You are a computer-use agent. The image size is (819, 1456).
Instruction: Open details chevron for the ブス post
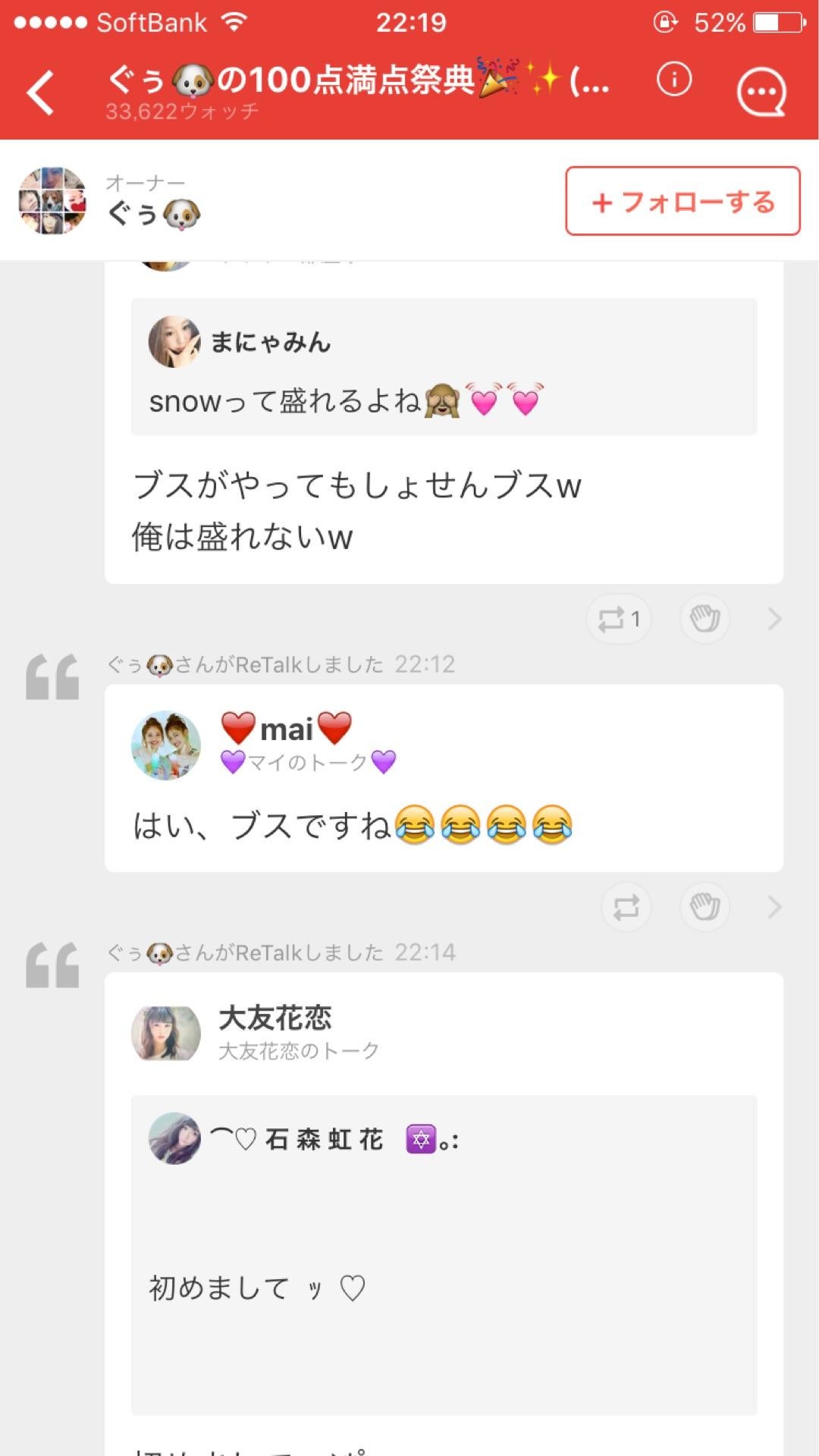(x=774, y=620)
